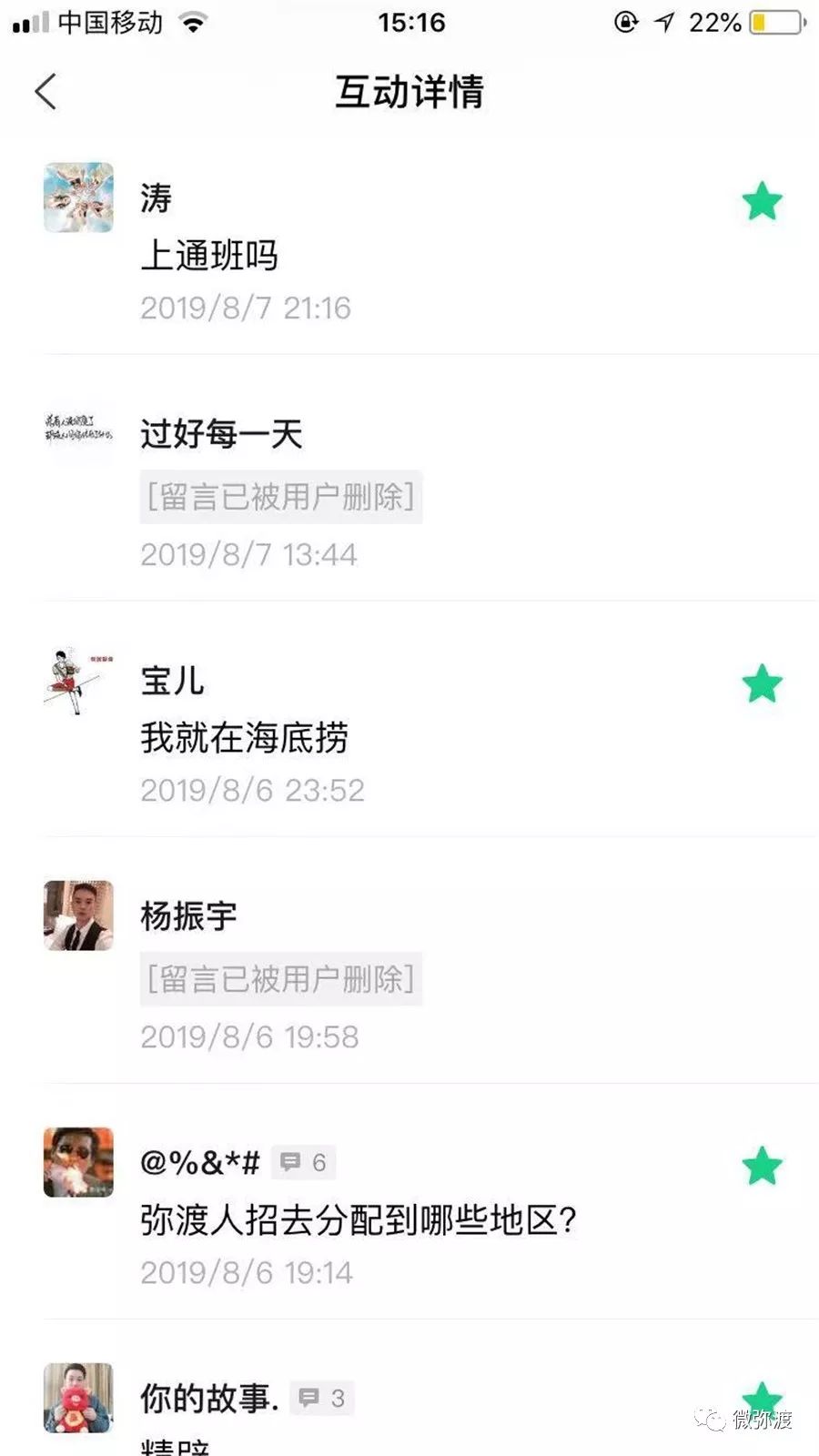Open the 3 replies on 你的故事.'s comment
This screenshot has width=819, height=1456.
click(x=323, y=1400)
